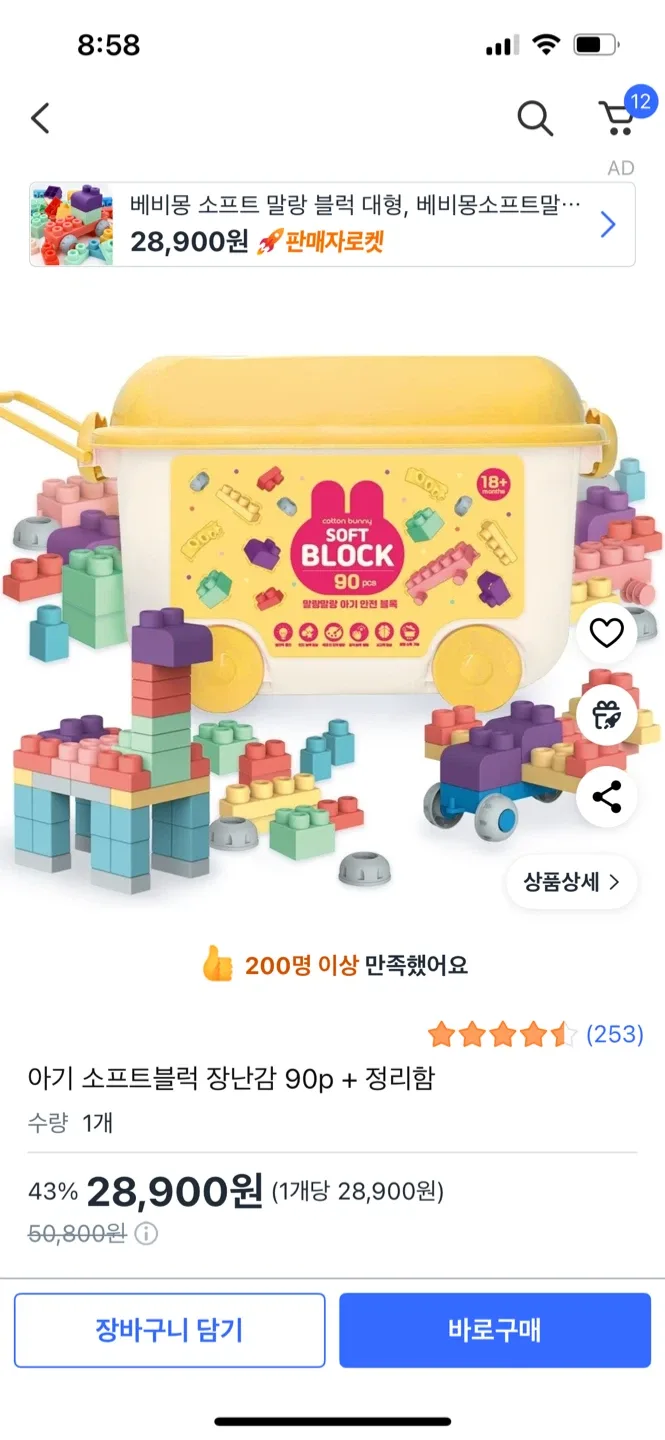Open the shopping cart with 12 items
This screenshot has height=1440, width=665.
click(x=618, y=118)
